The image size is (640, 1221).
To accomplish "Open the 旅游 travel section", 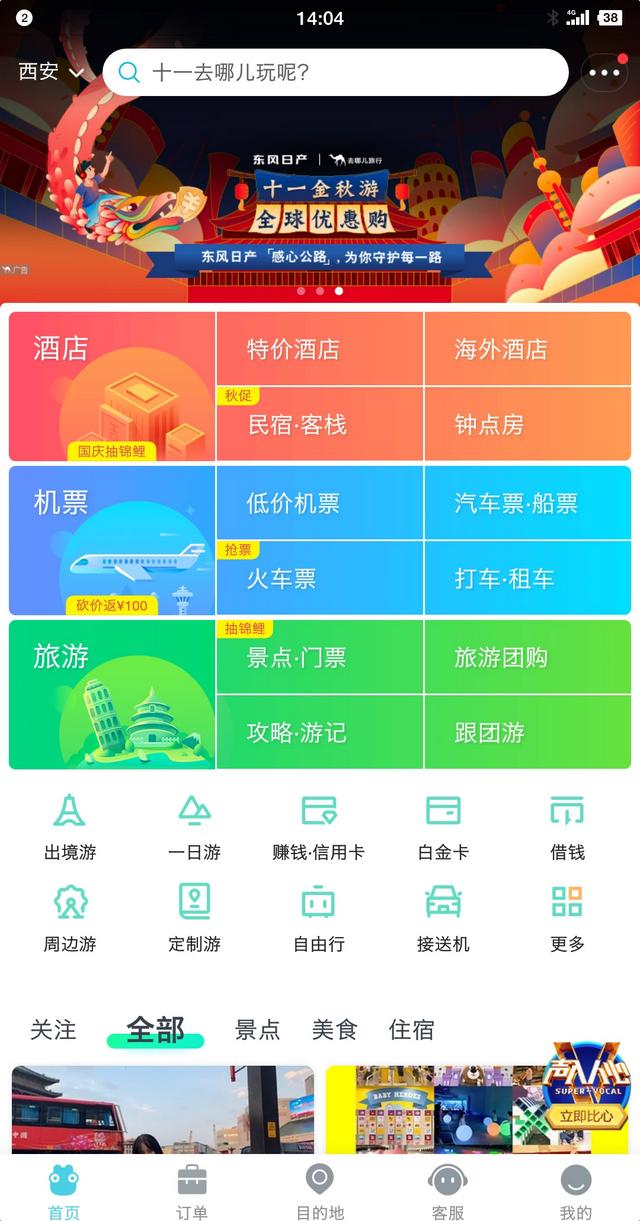I will 112,695.
